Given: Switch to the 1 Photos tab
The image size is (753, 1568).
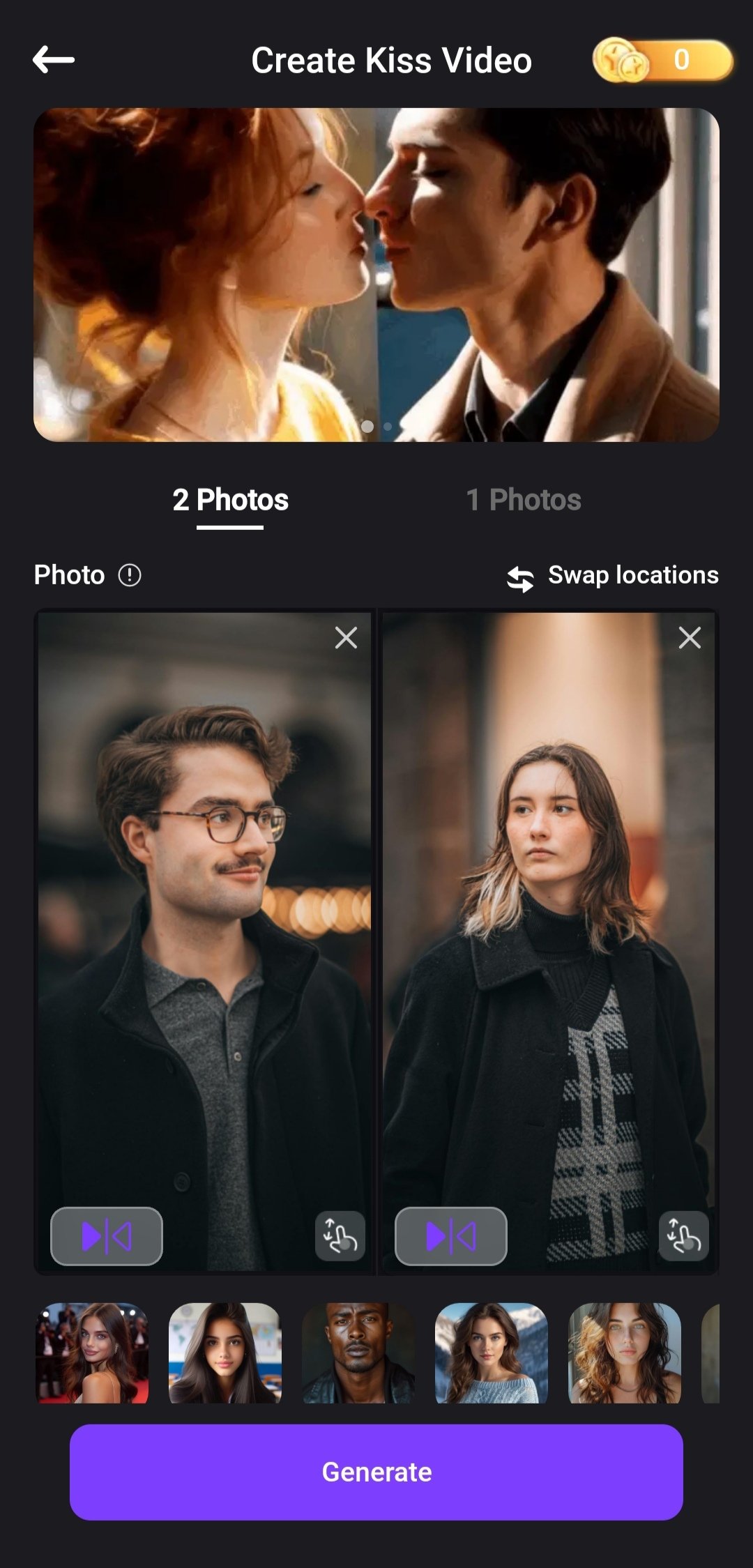Looking at the screenshot, I should coord(523,500).
